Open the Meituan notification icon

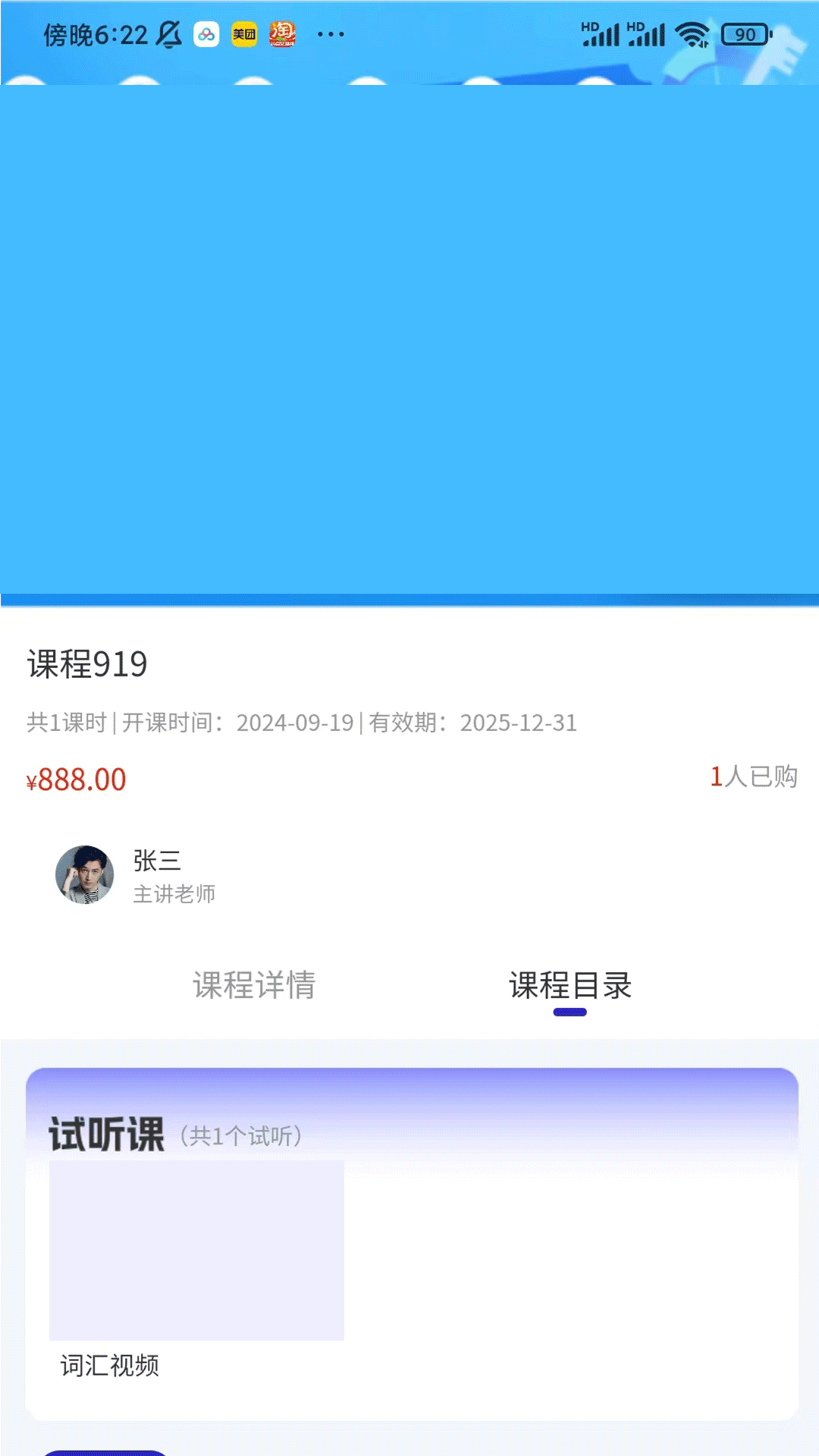coord(243,33)
